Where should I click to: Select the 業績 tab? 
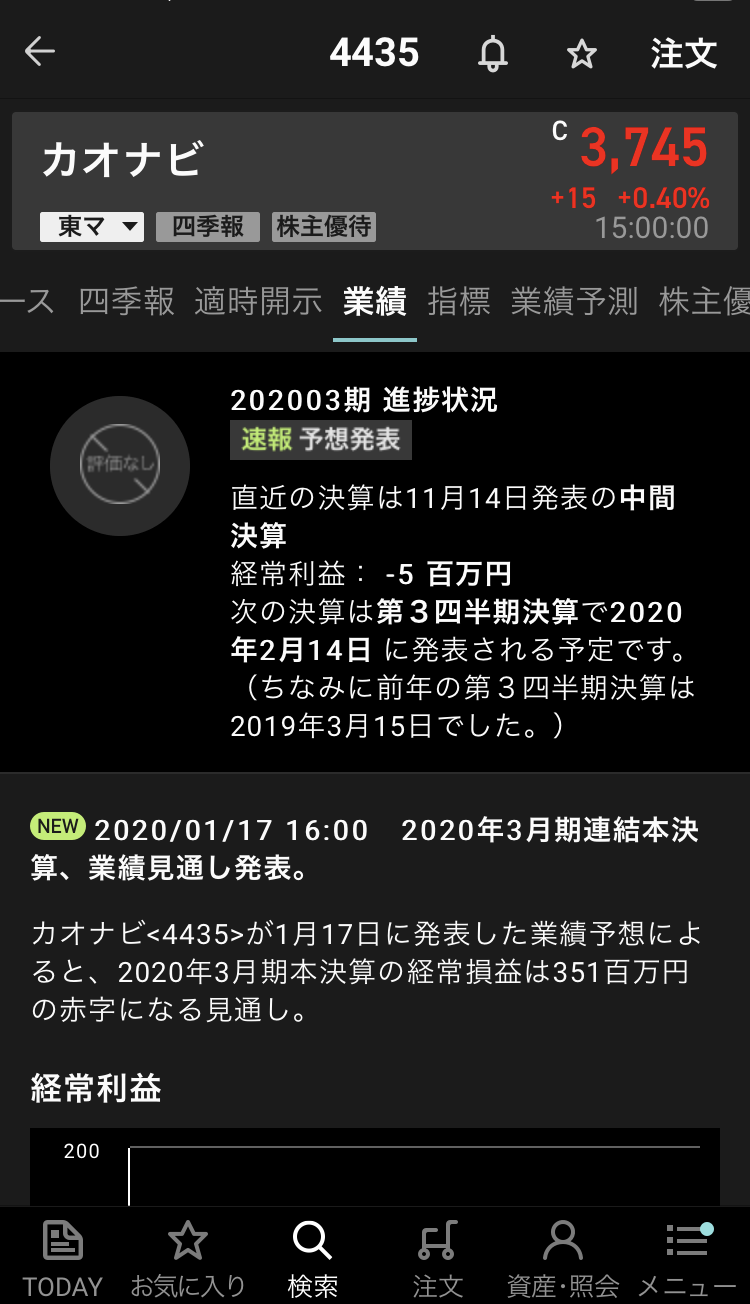pos(375,301)
